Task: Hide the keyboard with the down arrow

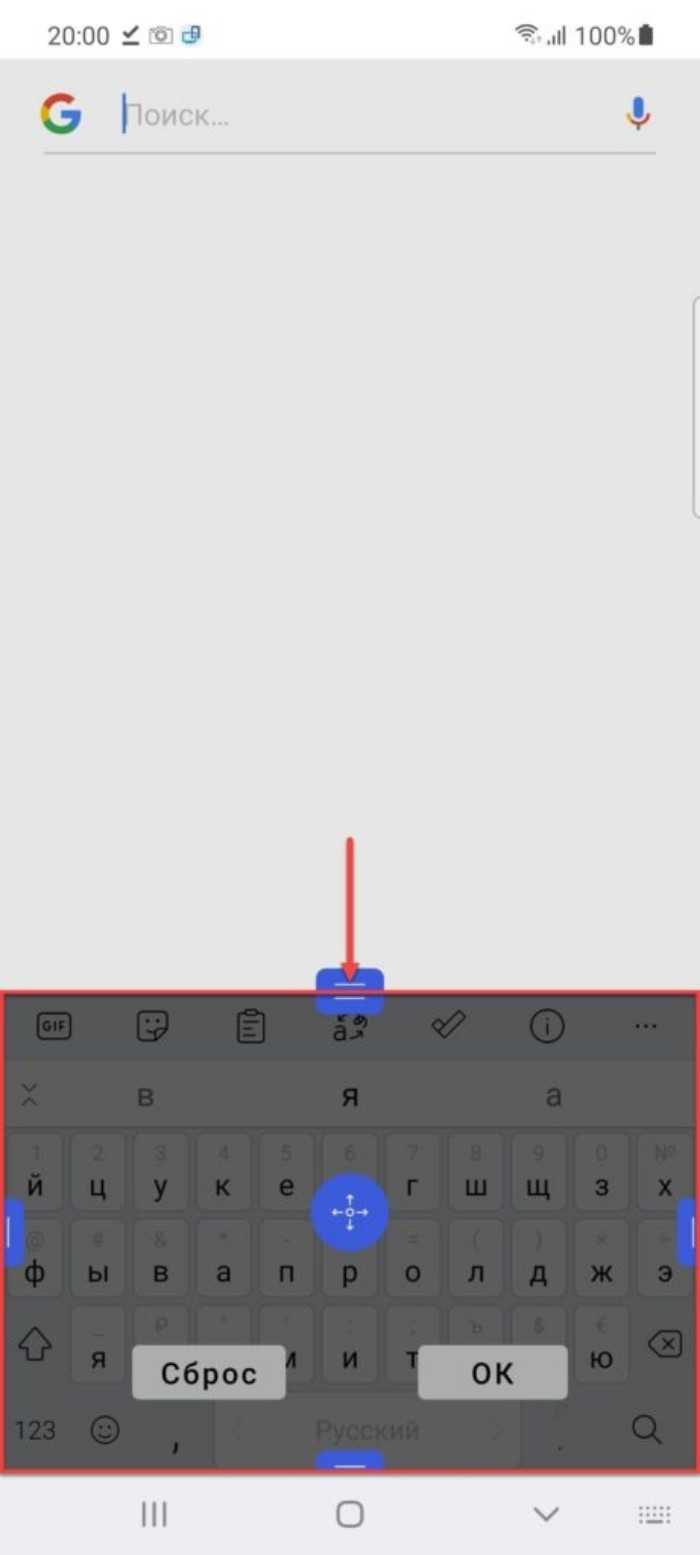Action: 546,1514
